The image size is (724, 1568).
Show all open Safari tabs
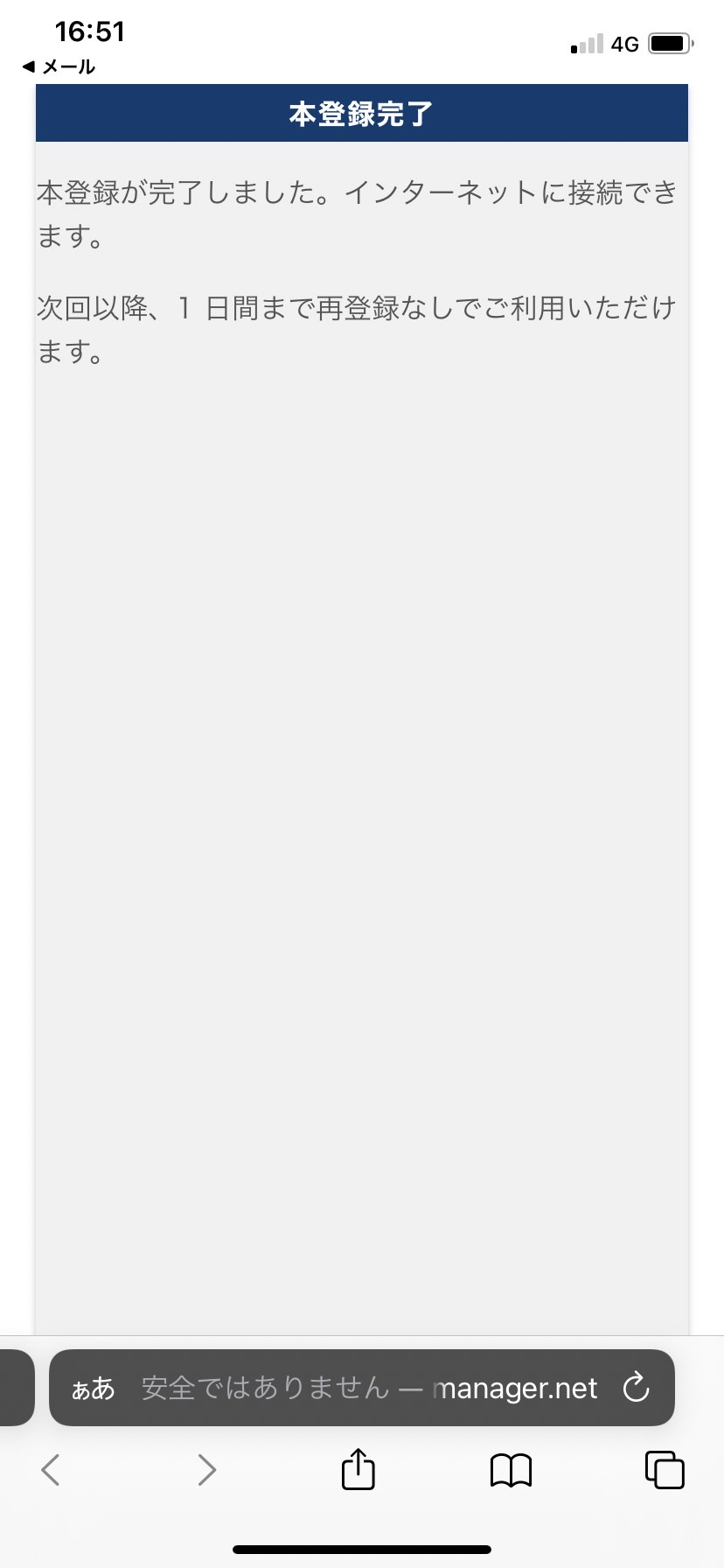click(x=665, y=1470)
